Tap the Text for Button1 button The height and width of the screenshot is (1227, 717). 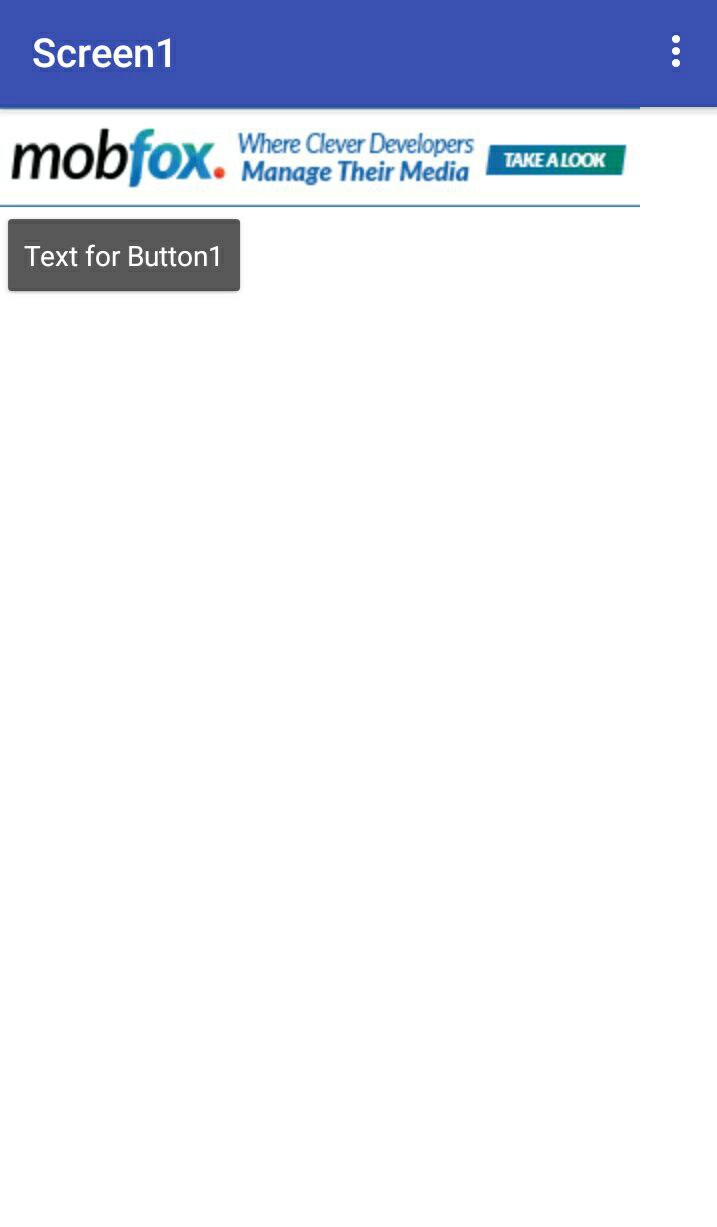(x=124, y=256)
